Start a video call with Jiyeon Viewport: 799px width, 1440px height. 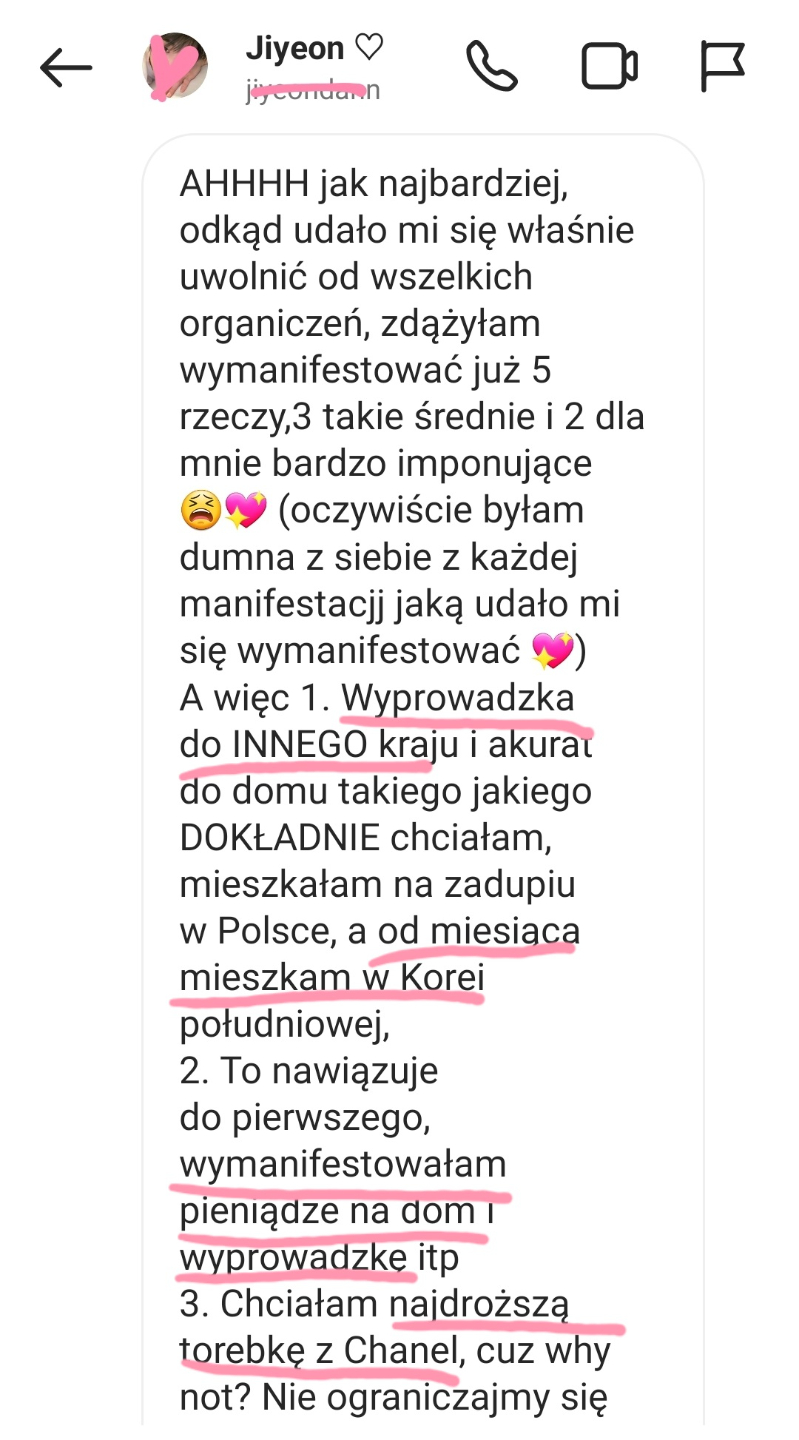[609, 67]
